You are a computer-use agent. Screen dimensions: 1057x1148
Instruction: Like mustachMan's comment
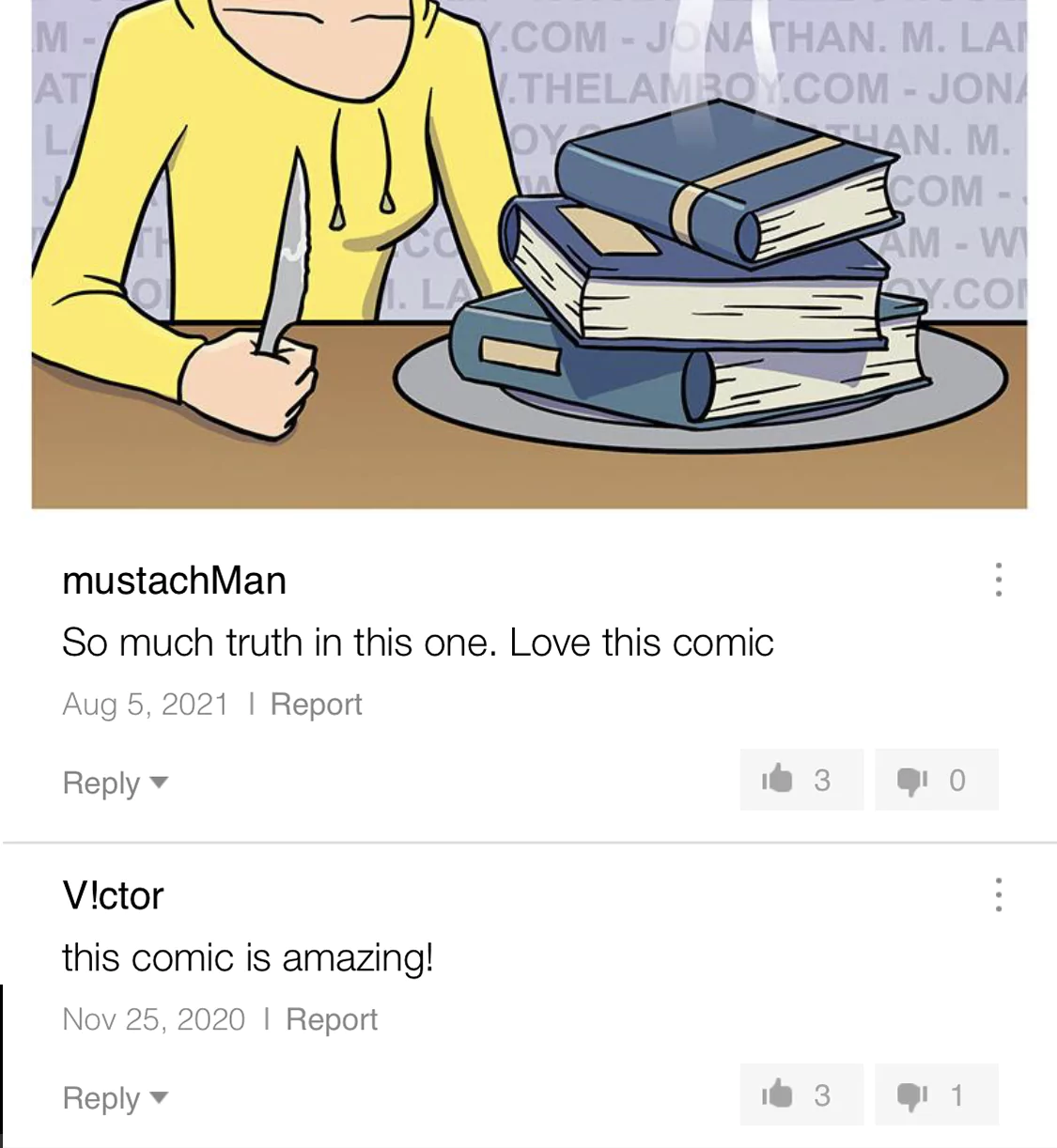(801, 780)
